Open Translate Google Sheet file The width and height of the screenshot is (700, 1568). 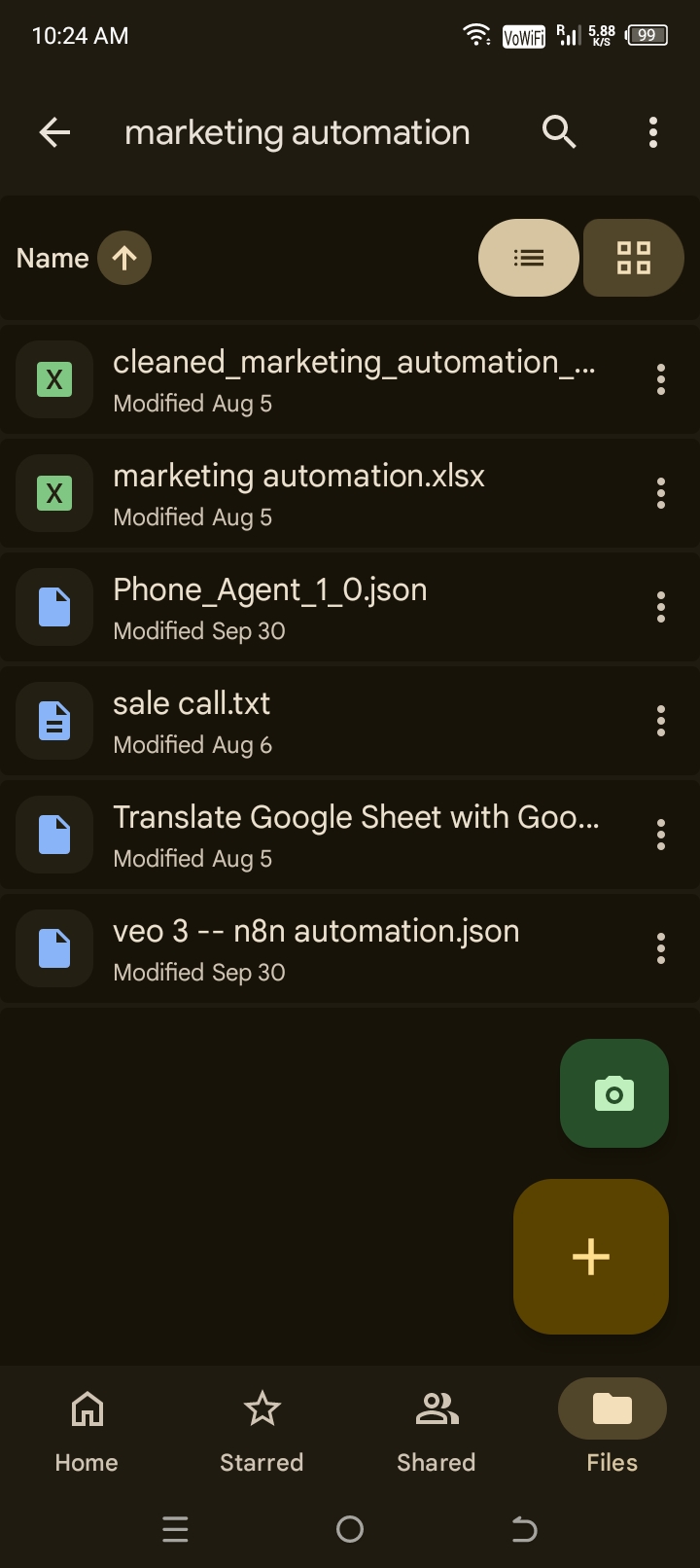[355, 834]
